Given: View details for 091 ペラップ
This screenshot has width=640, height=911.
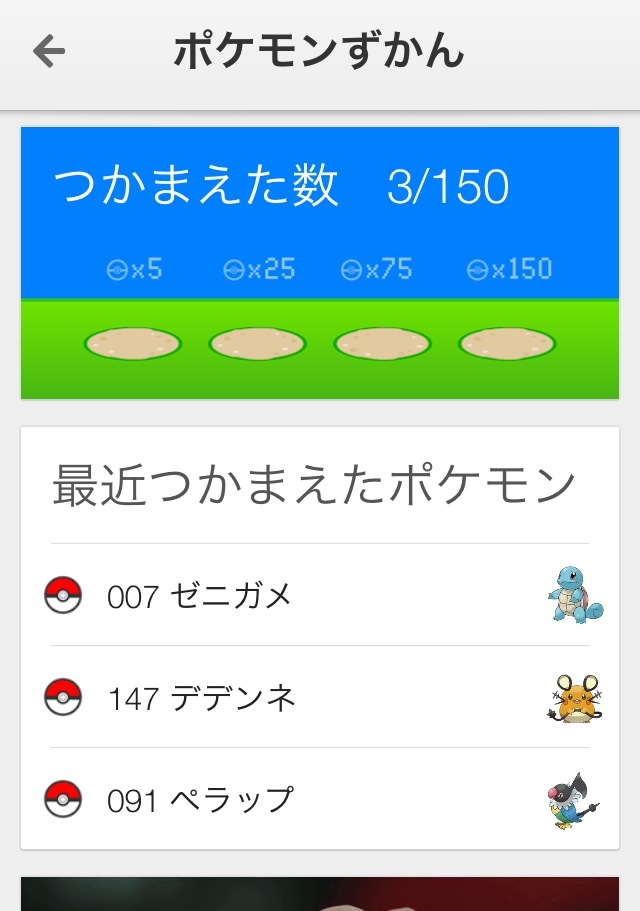Looking at the screenshot, I should (x=318, y=800).
